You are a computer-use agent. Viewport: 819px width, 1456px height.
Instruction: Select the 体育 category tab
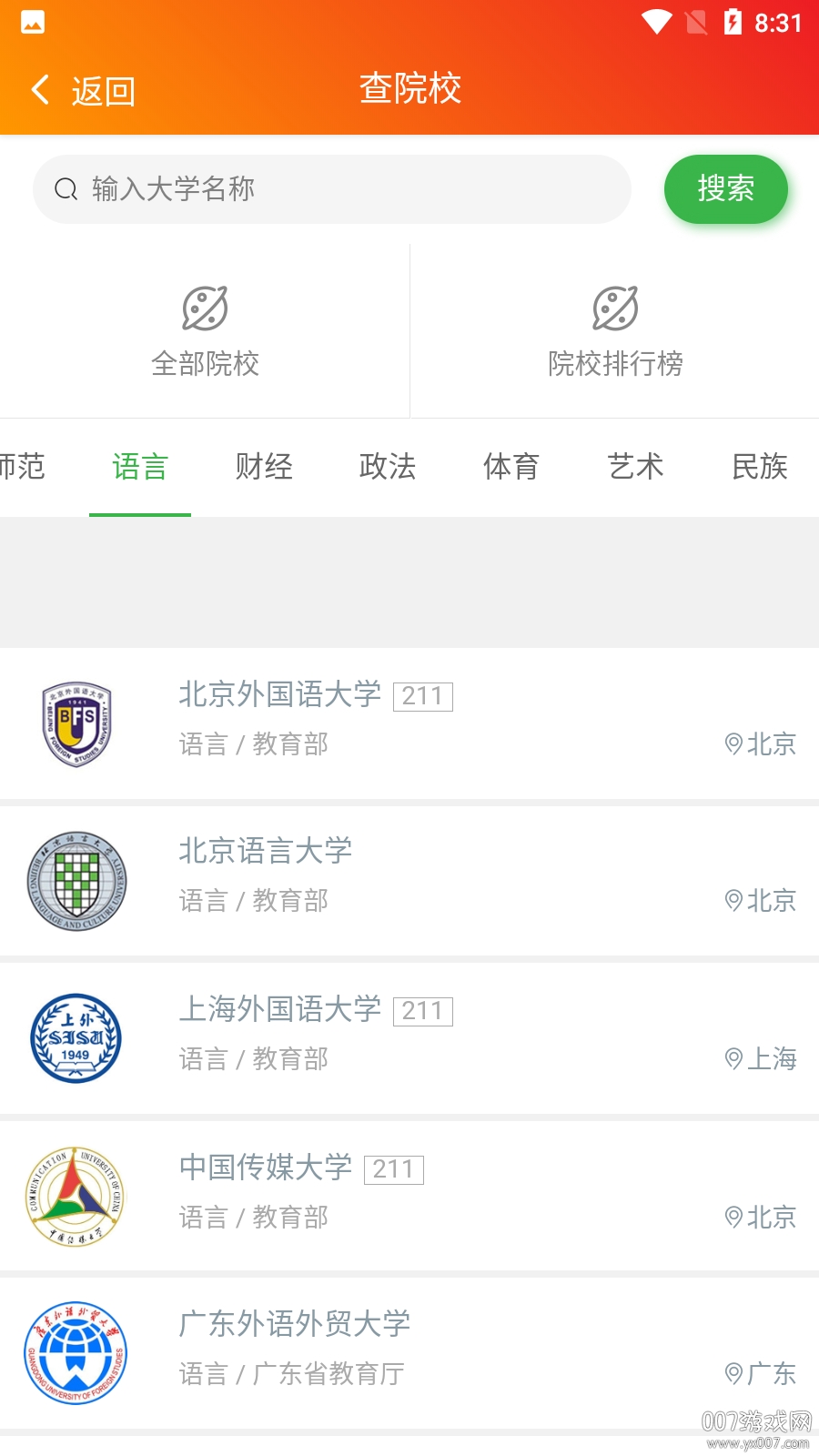point(511,467)
